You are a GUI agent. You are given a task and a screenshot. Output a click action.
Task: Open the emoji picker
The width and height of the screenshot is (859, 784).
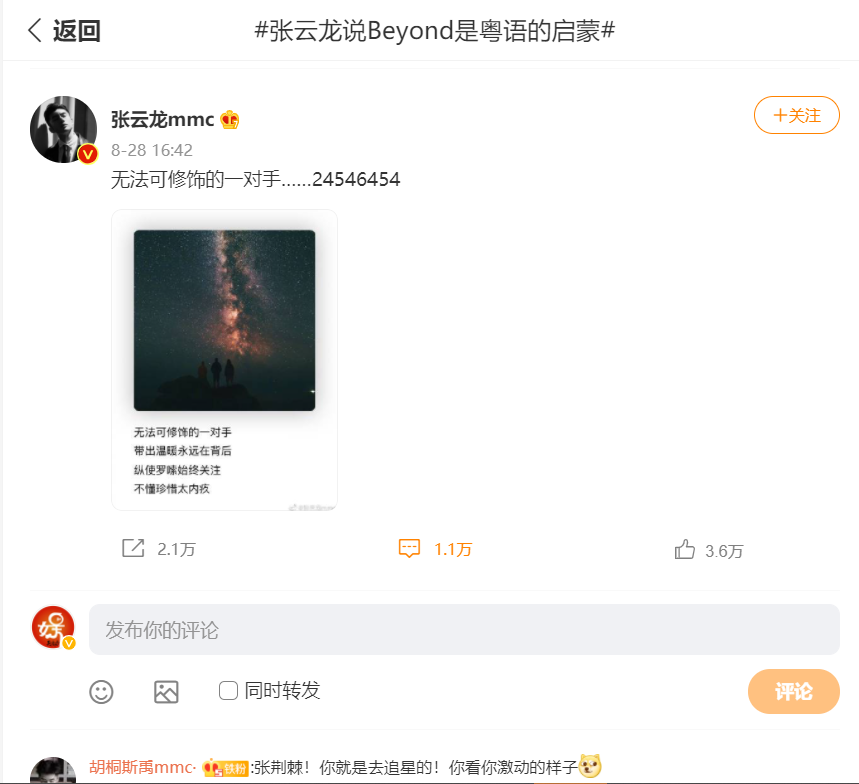(x=101, y=691)
